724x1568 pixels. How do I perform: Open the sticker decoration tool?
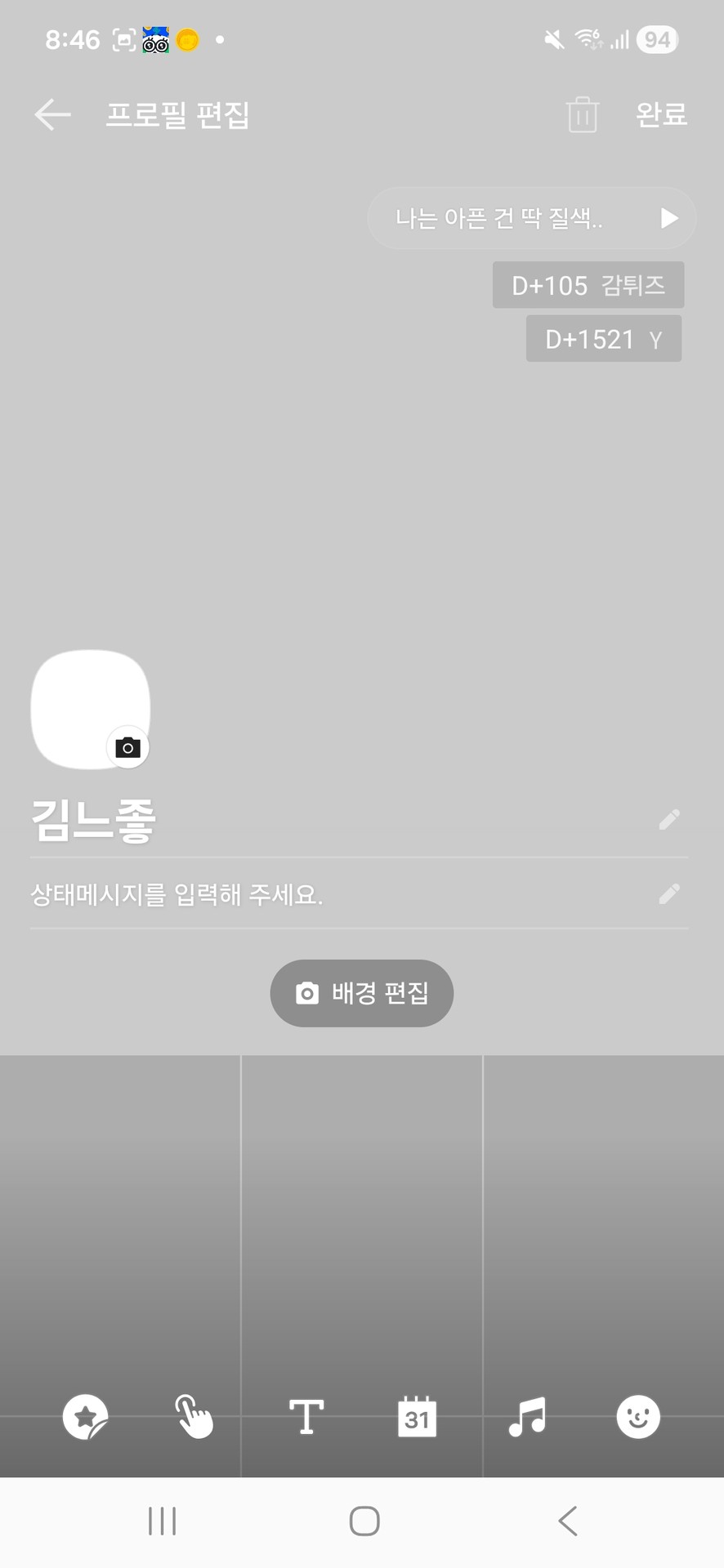pyautogui.click(x=85, y=1417)
